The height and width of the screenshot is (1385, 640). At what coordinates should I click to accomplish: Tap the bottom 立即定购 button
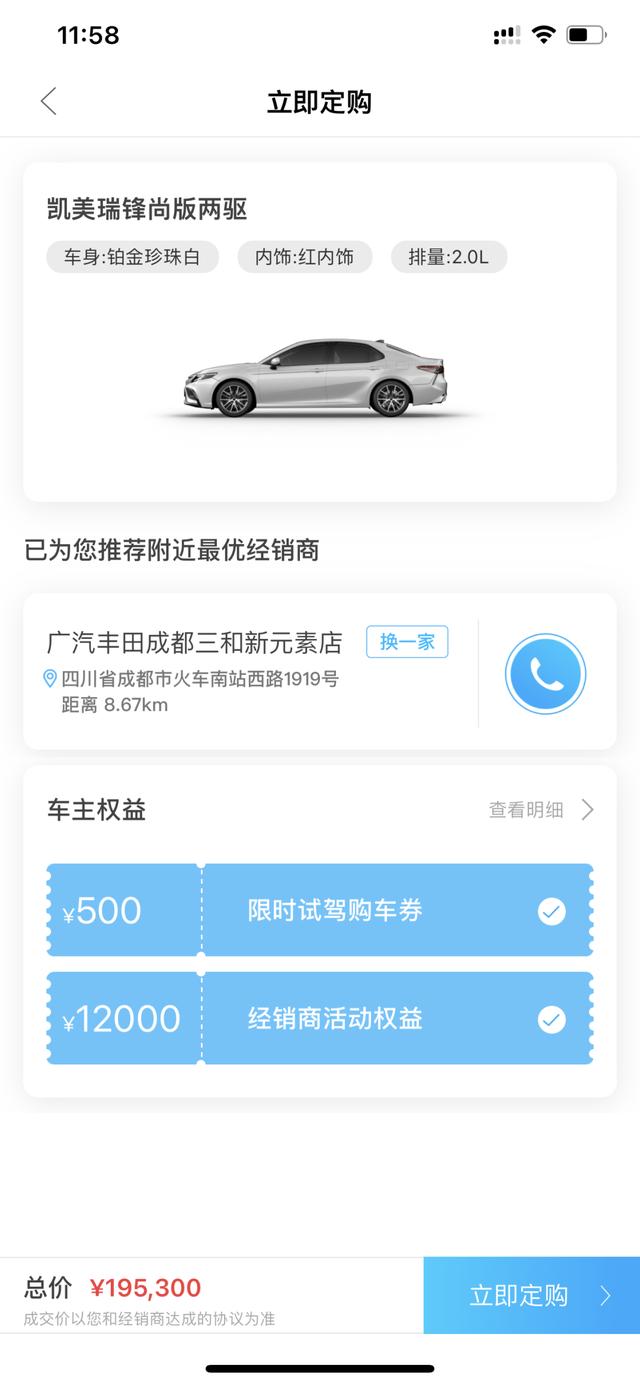tap(531, 1296)
